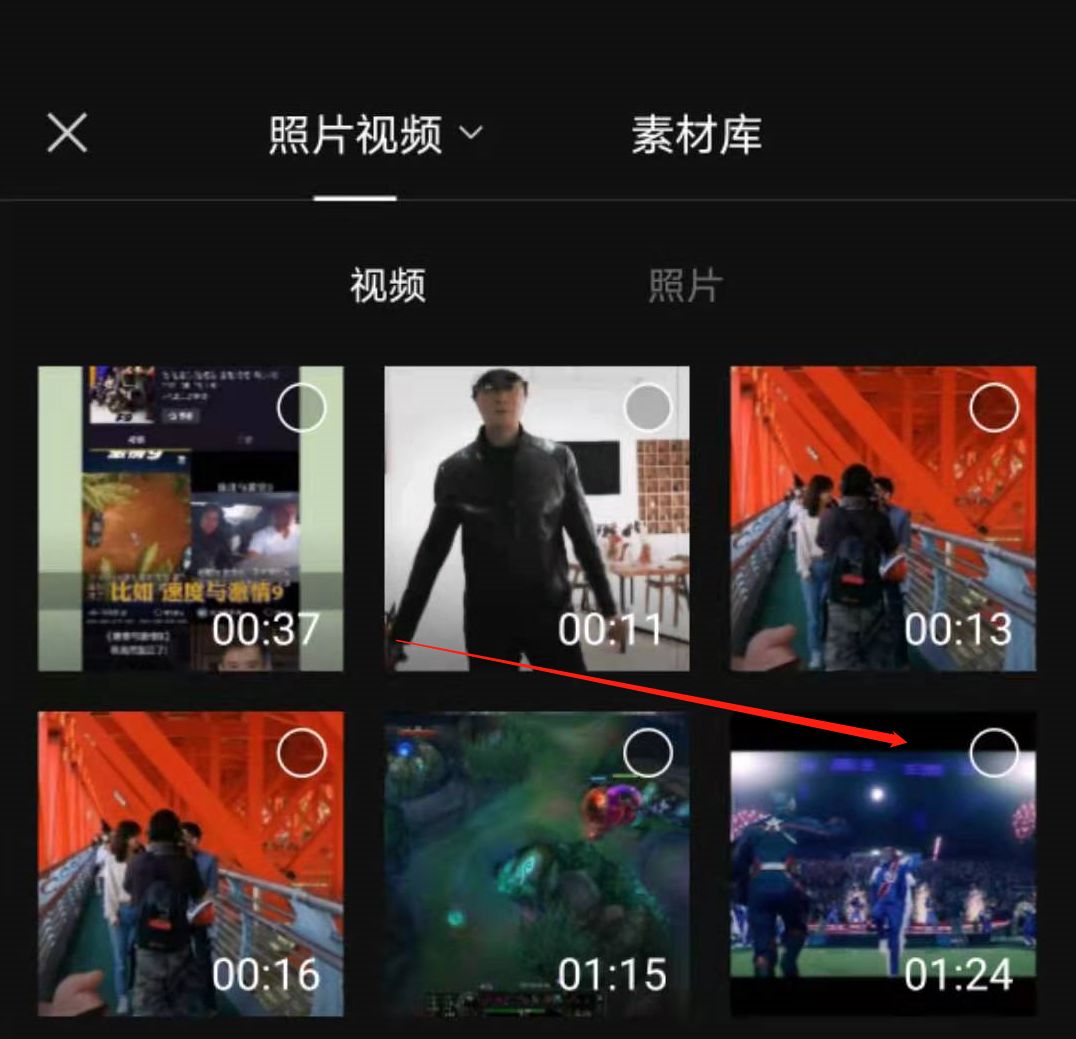Screen dimensions: 1076x1039
Task: Tick the selection circle on 00:37 video
Action: (301, 407)
